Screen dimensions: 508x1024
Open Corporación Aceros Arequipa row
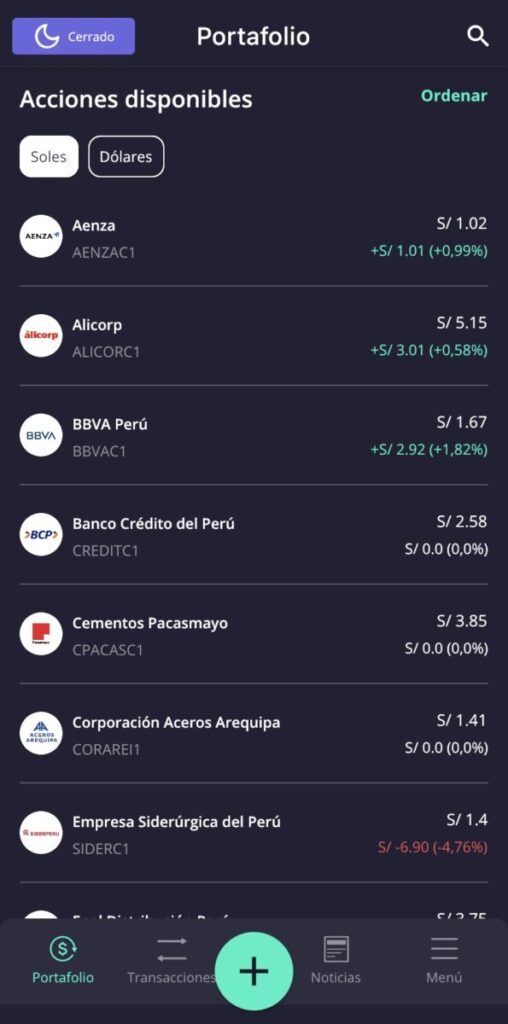point(254,733)
